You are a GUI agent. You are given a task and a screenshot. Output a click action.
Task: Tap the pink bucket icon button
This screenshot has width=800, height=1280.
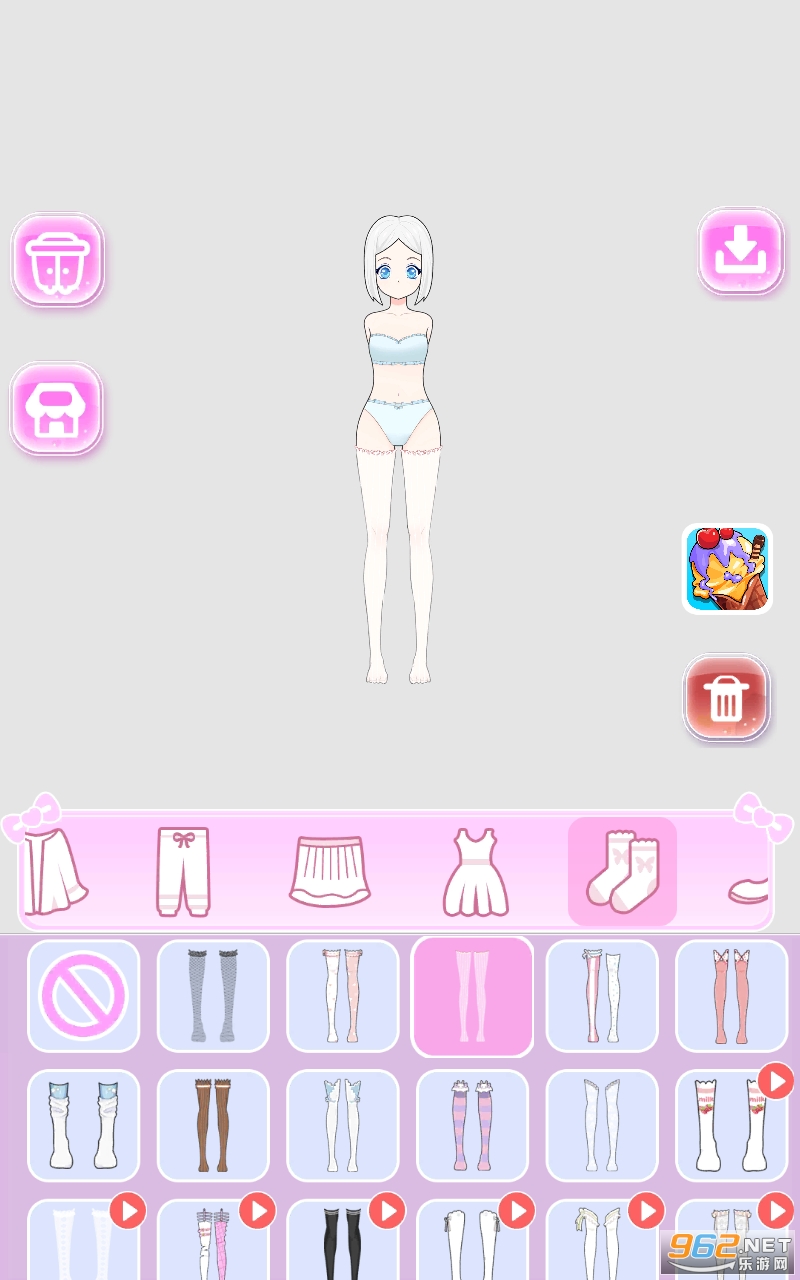(57, 260)
